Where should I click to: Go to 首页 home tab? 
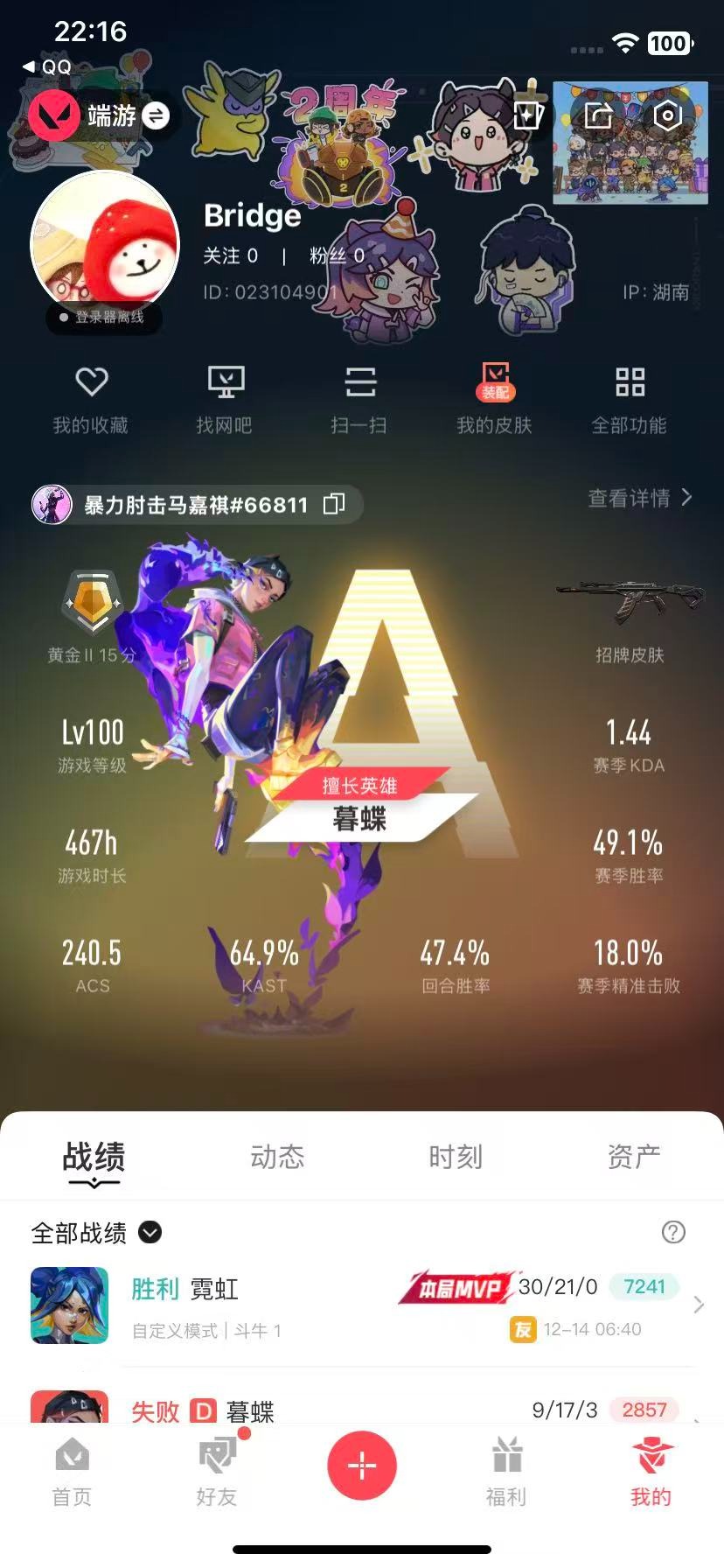pyautogui.click(x=72, y=1472)
